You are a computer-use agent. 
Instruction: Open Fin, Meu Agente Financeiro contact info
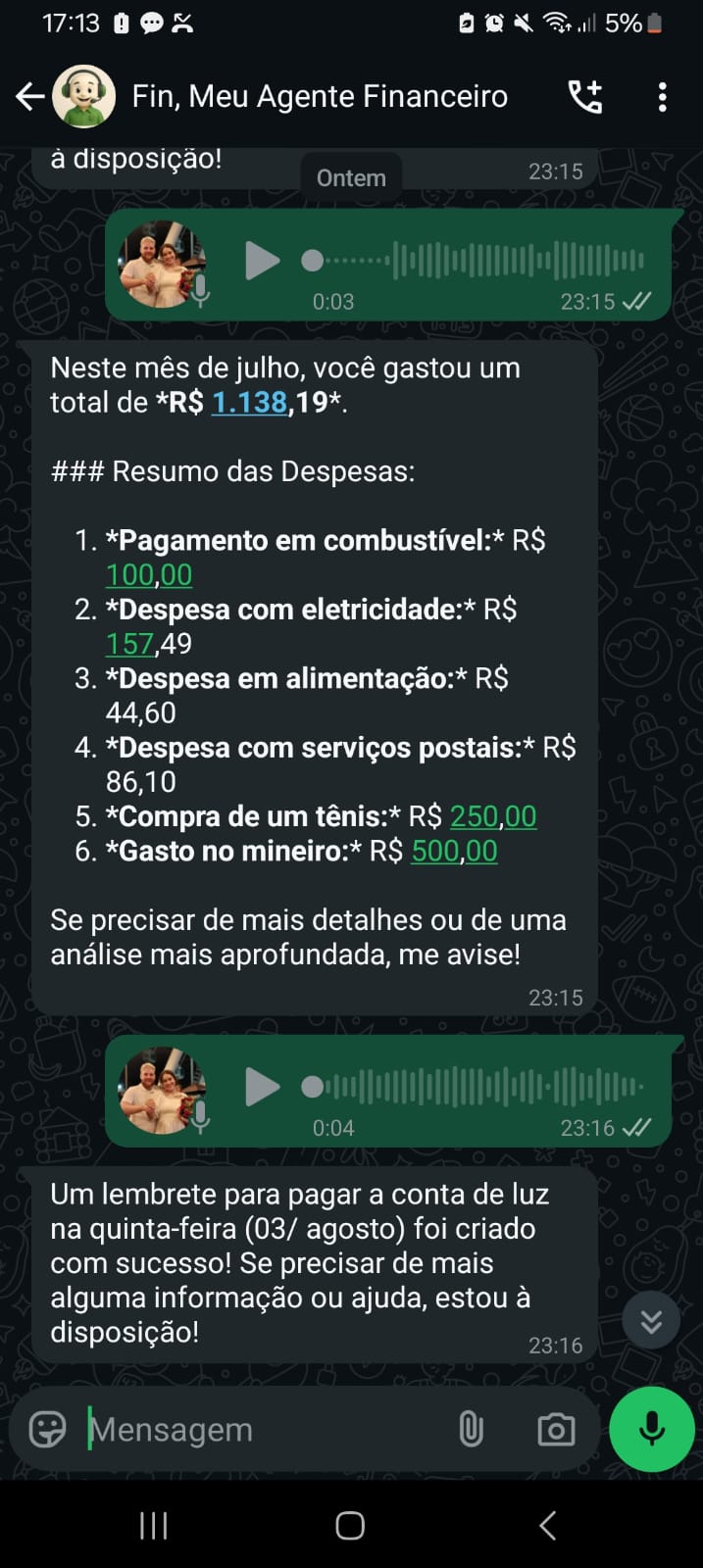point(320,96)
